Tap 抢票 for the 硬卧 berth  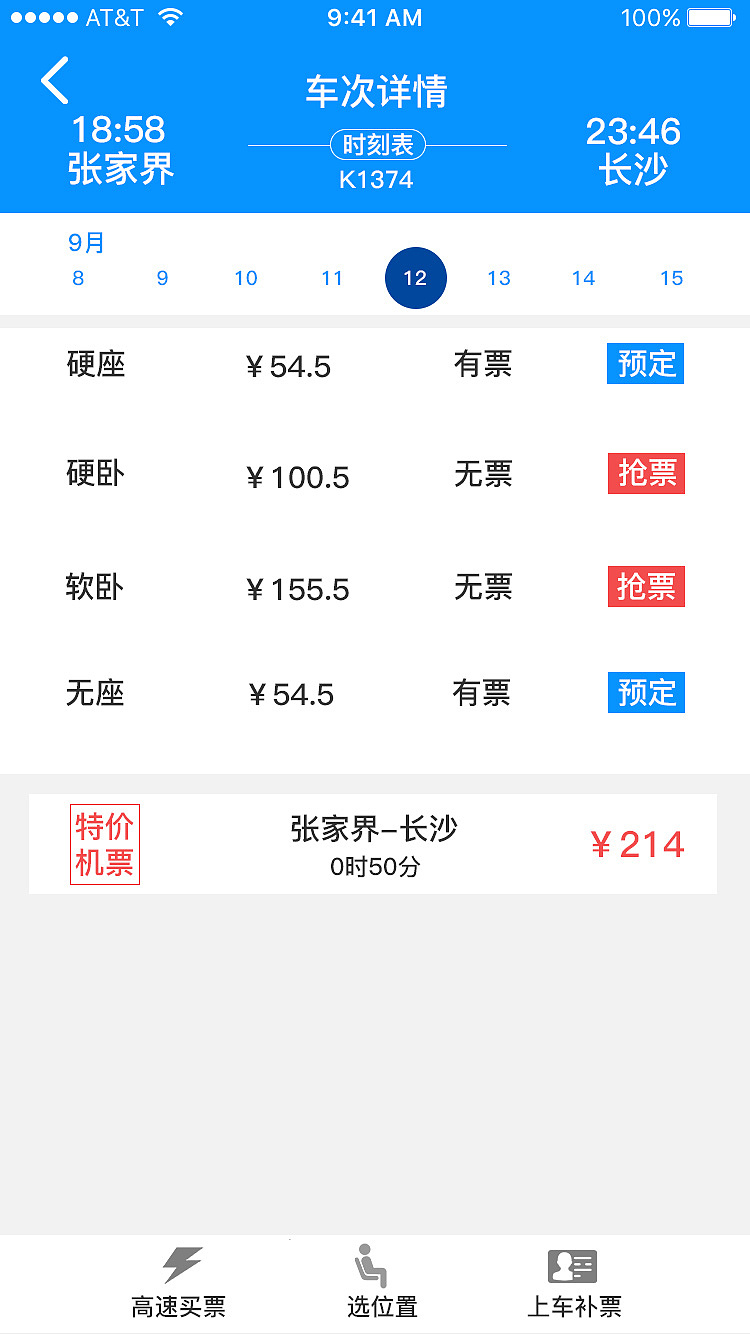coord(645,474)
